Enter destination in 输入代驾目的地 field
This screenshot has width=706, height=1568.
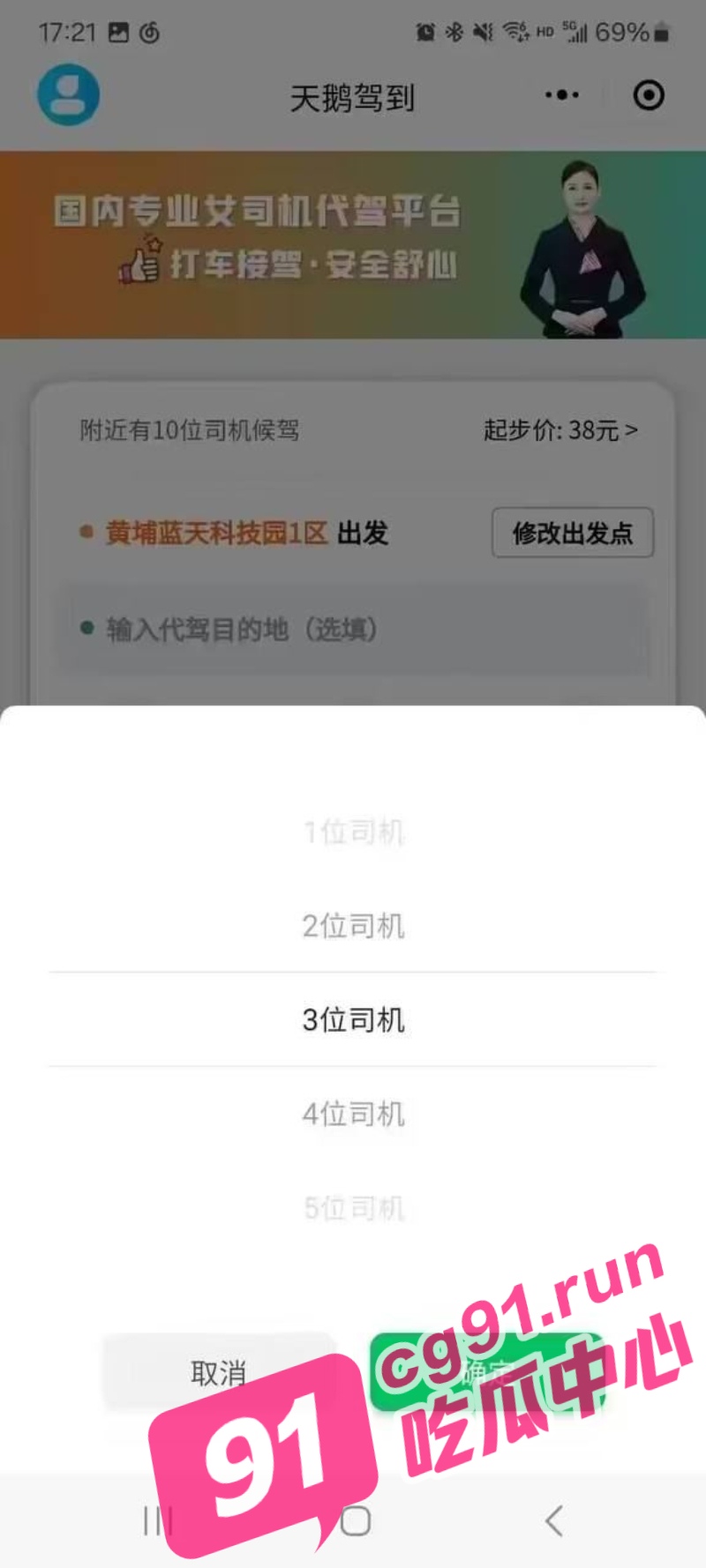point(353,630)
